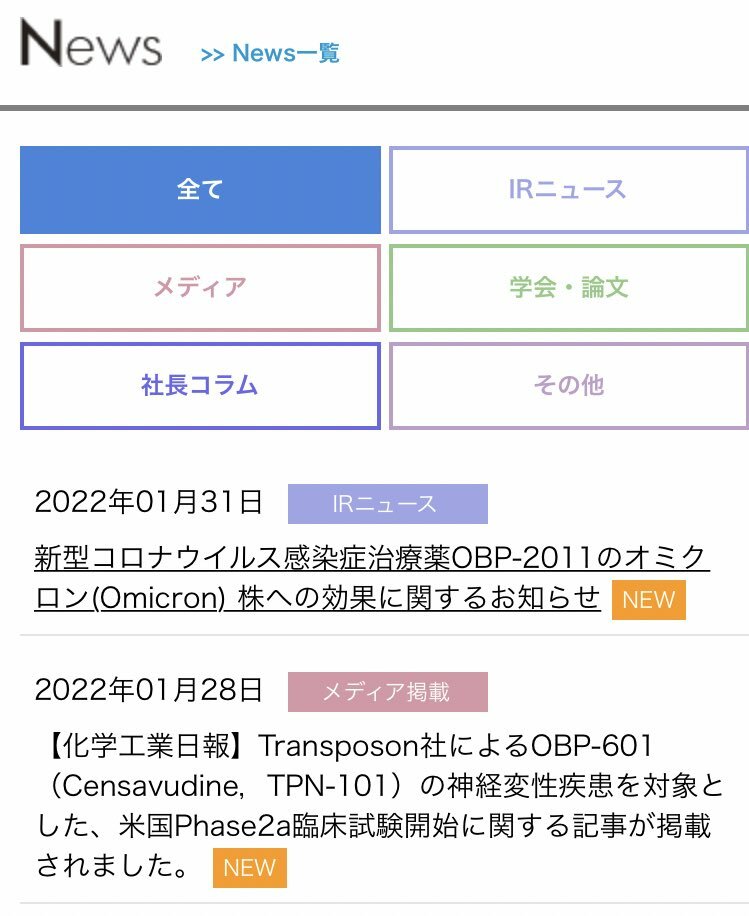Viewport: 749px width, 916px height.
Task: Select the 全て filter
Action: 200,190
